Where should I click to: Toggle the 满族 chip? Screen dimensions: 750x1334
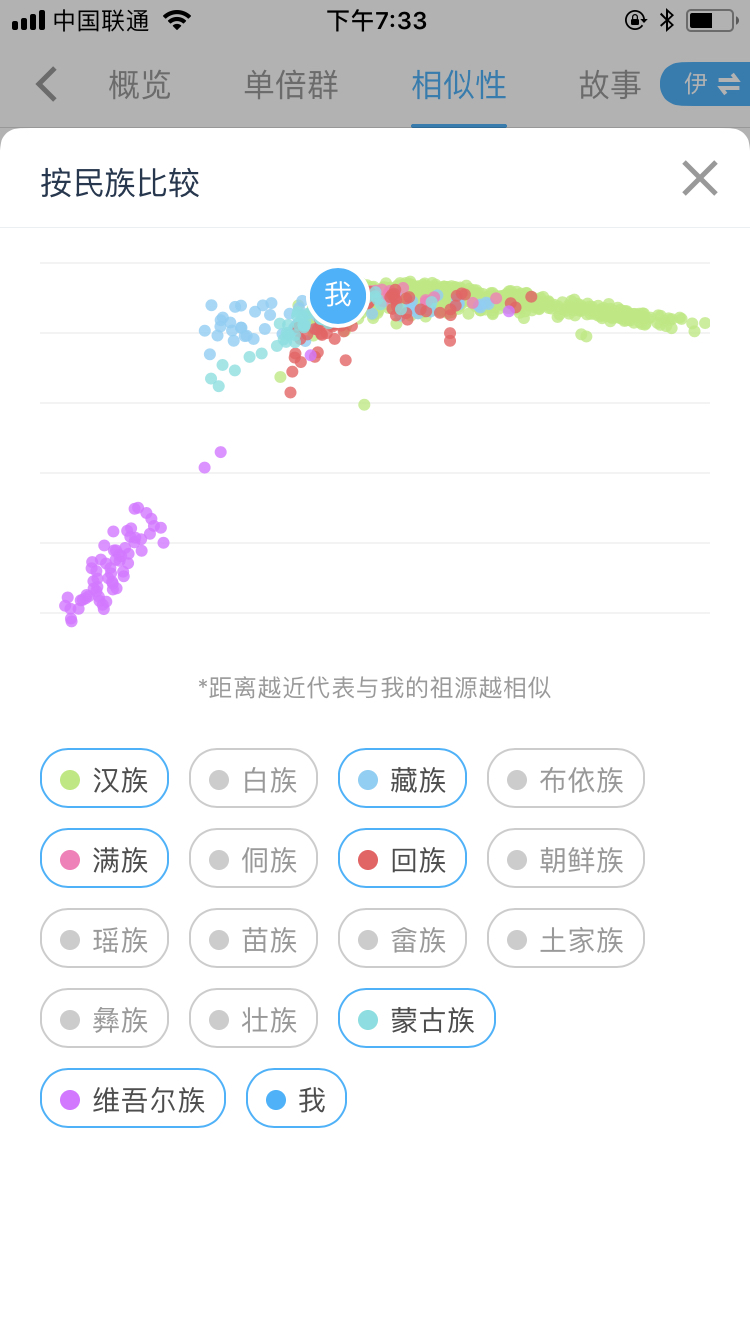(x=105, y=858)
